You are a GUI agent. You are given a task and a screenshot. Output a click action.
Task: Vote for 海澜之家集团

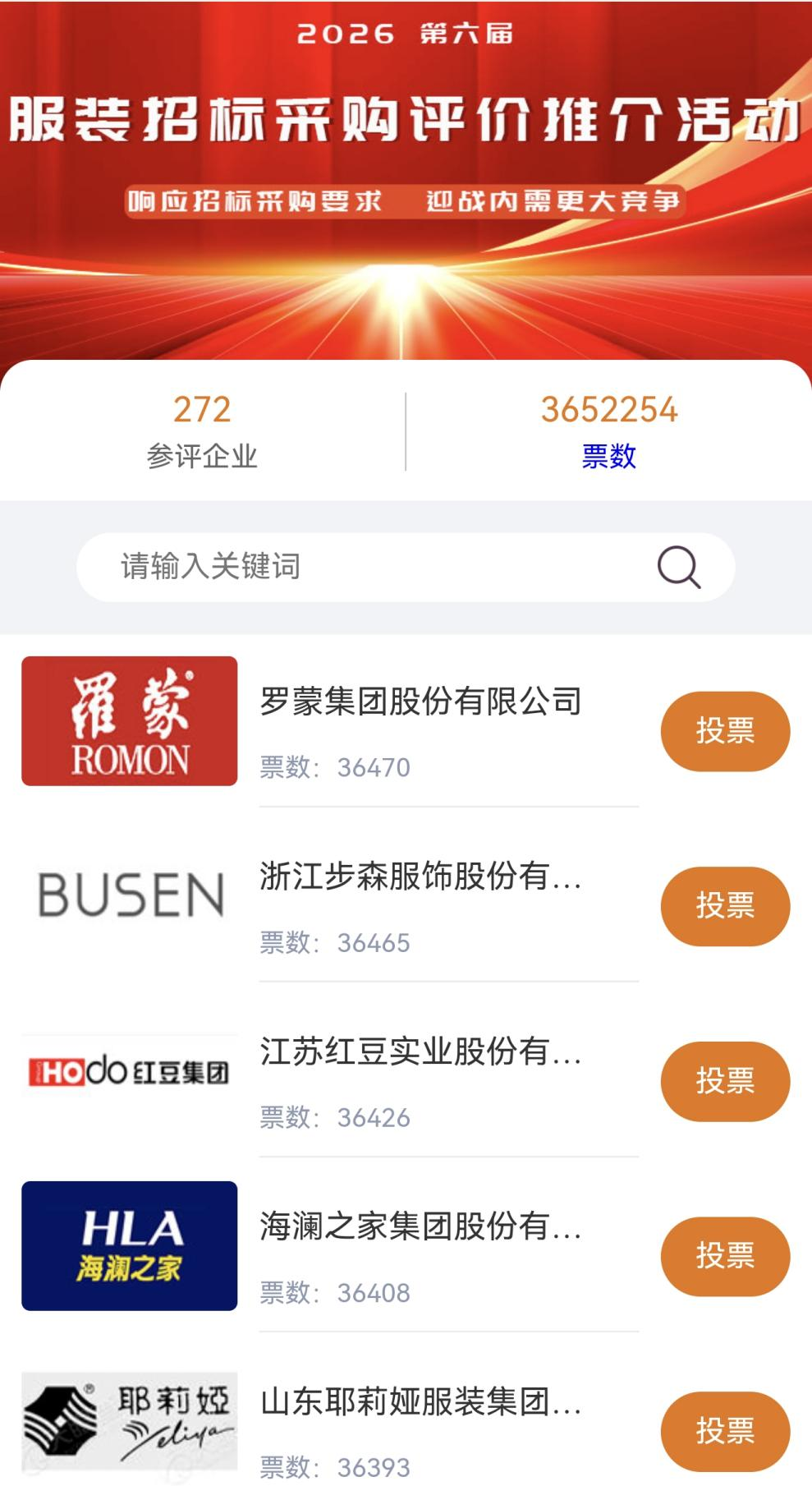[x=724, y=1256]
